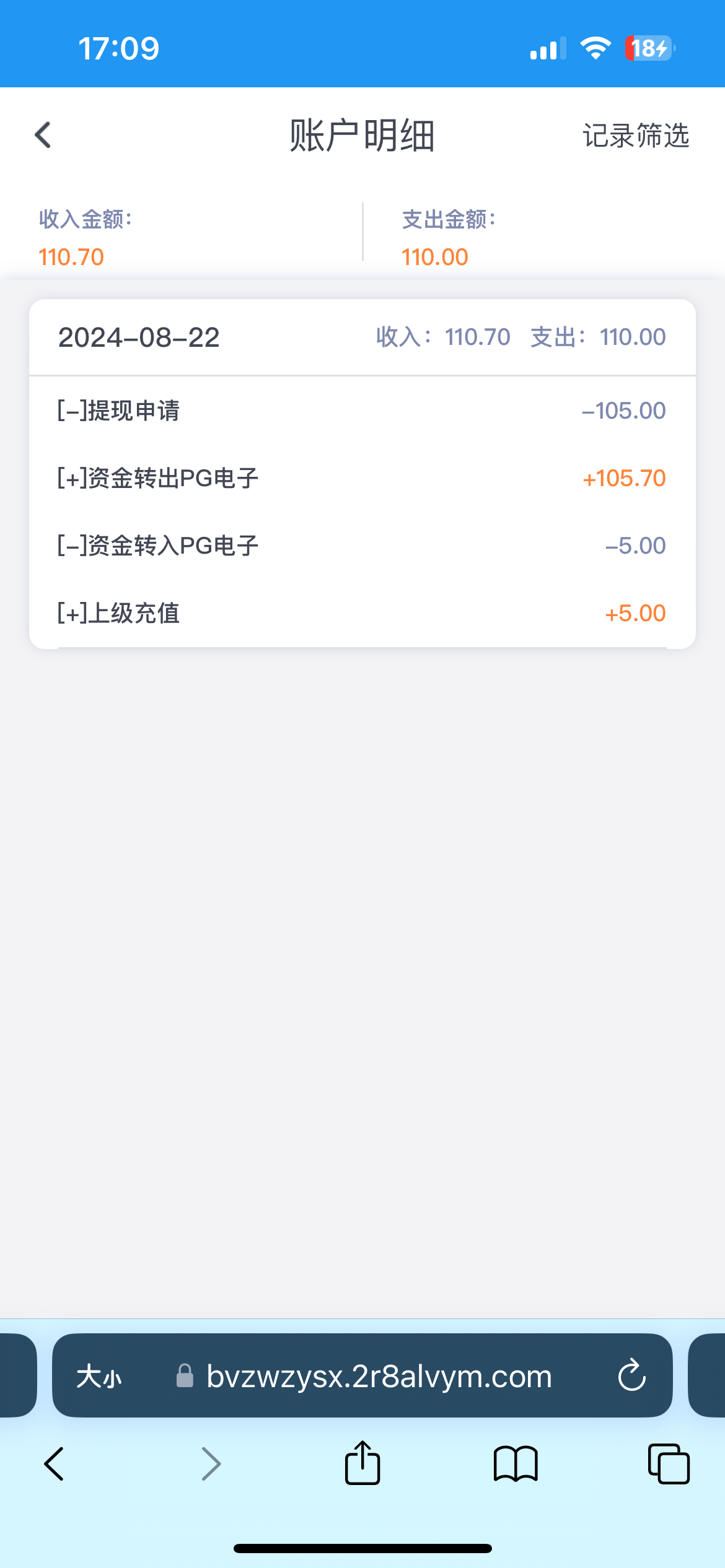Image resolution: width=725 pixels, height=1568 pixels.
Task: Tap the browser address bar URL
Action: pos(379,1376)
